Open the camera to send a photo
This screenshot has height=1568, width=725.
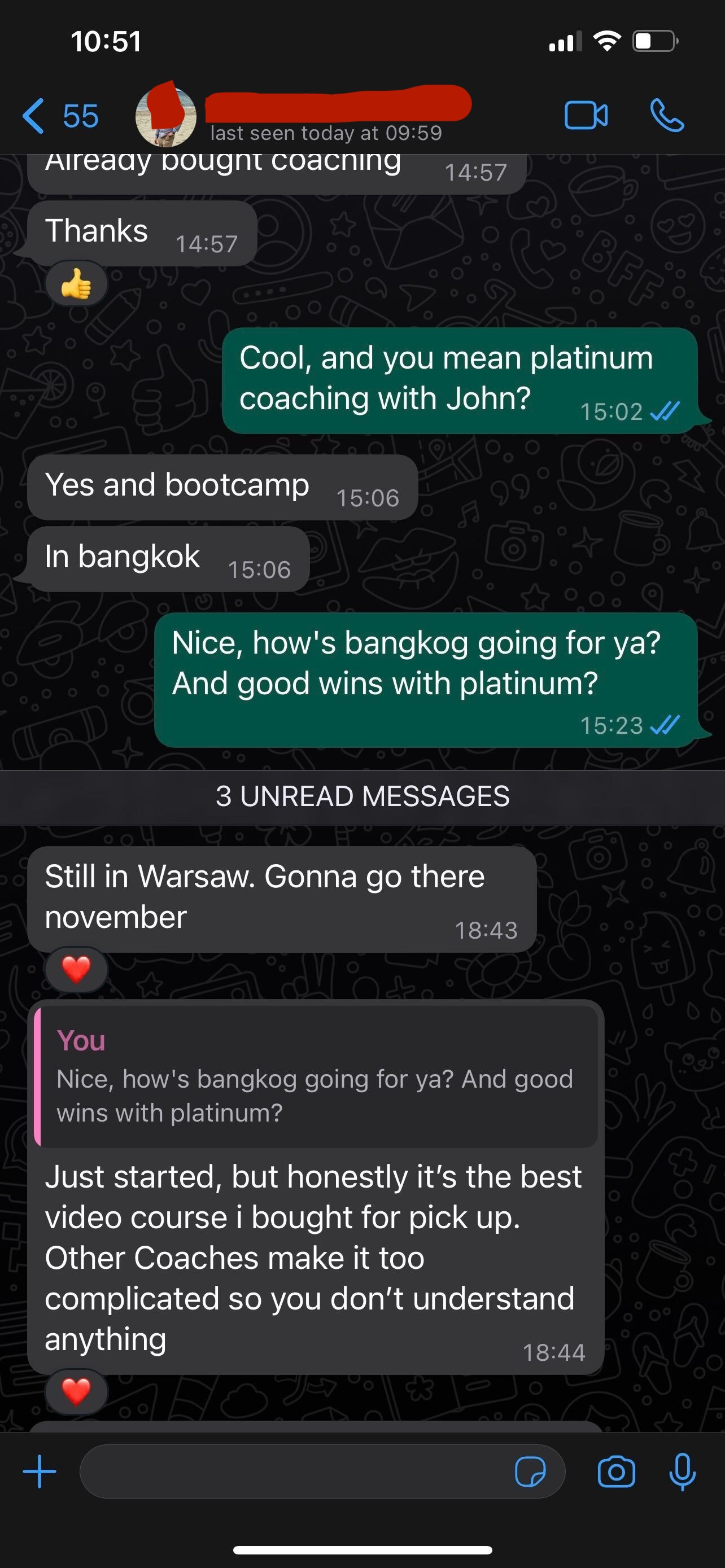pos(616,1473)
